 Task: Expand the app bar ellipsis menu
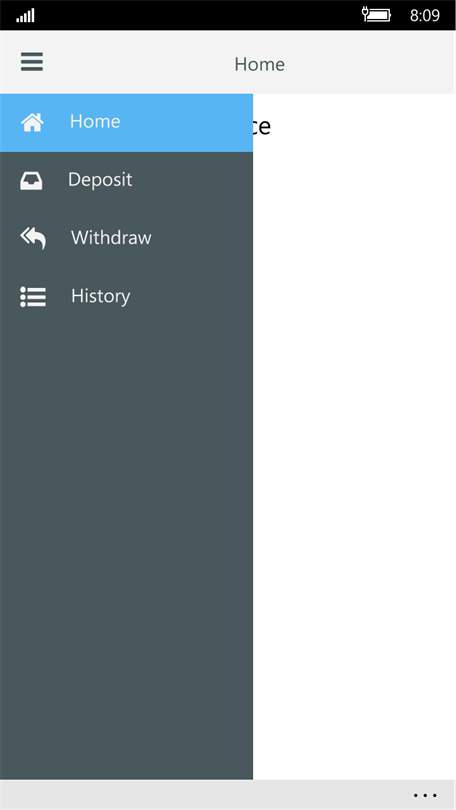tap(425, 796)
